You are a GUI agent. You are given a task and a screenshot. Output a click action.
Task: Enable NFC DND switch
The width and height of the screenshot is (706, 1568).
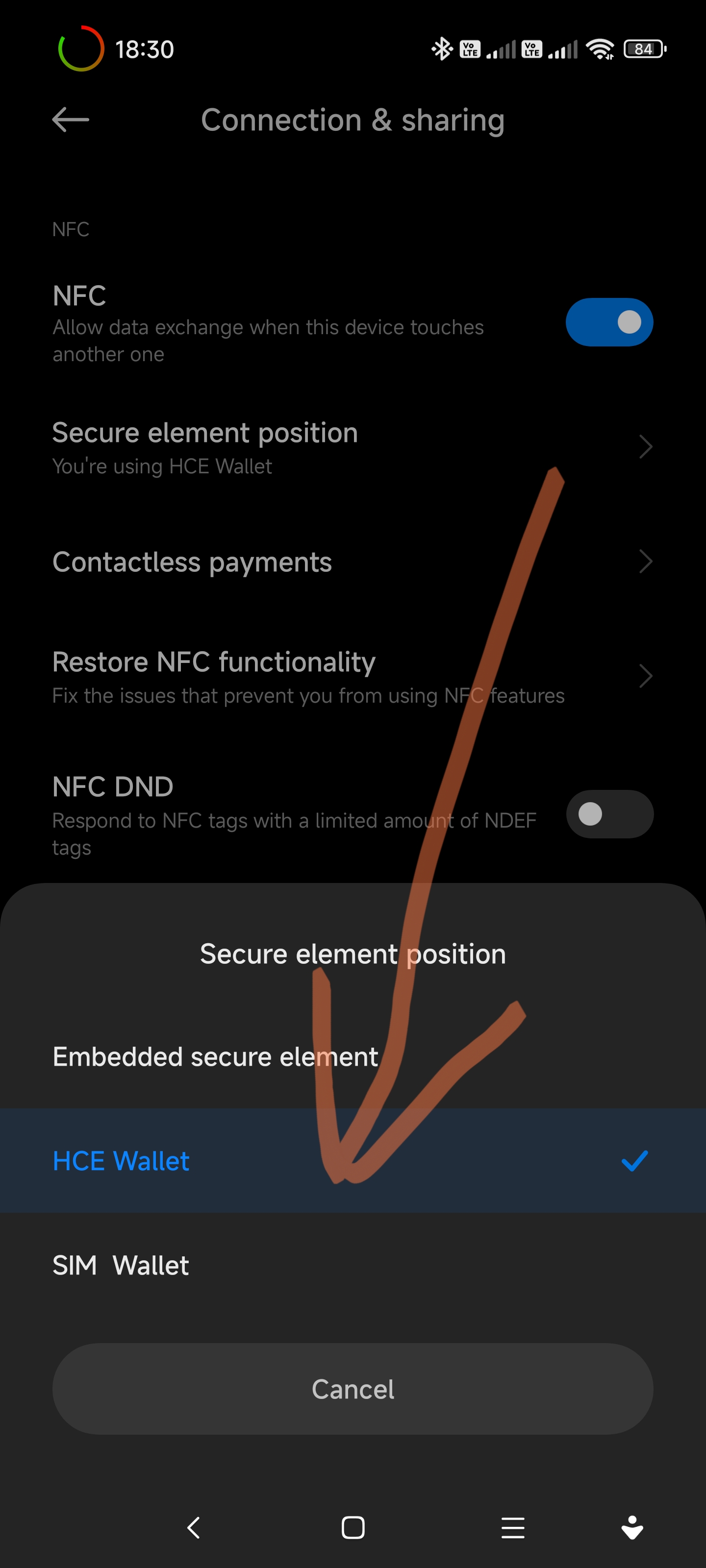pyautogui.click(x=609, y=814)
